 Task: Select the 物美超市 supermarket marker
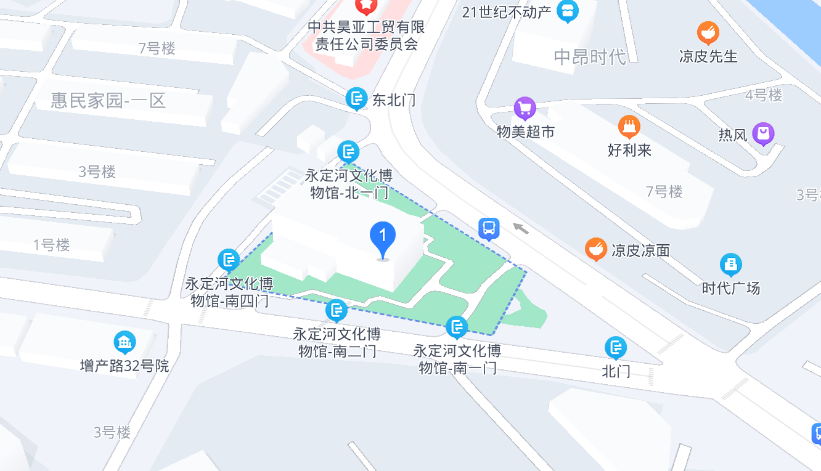[525, 108]
